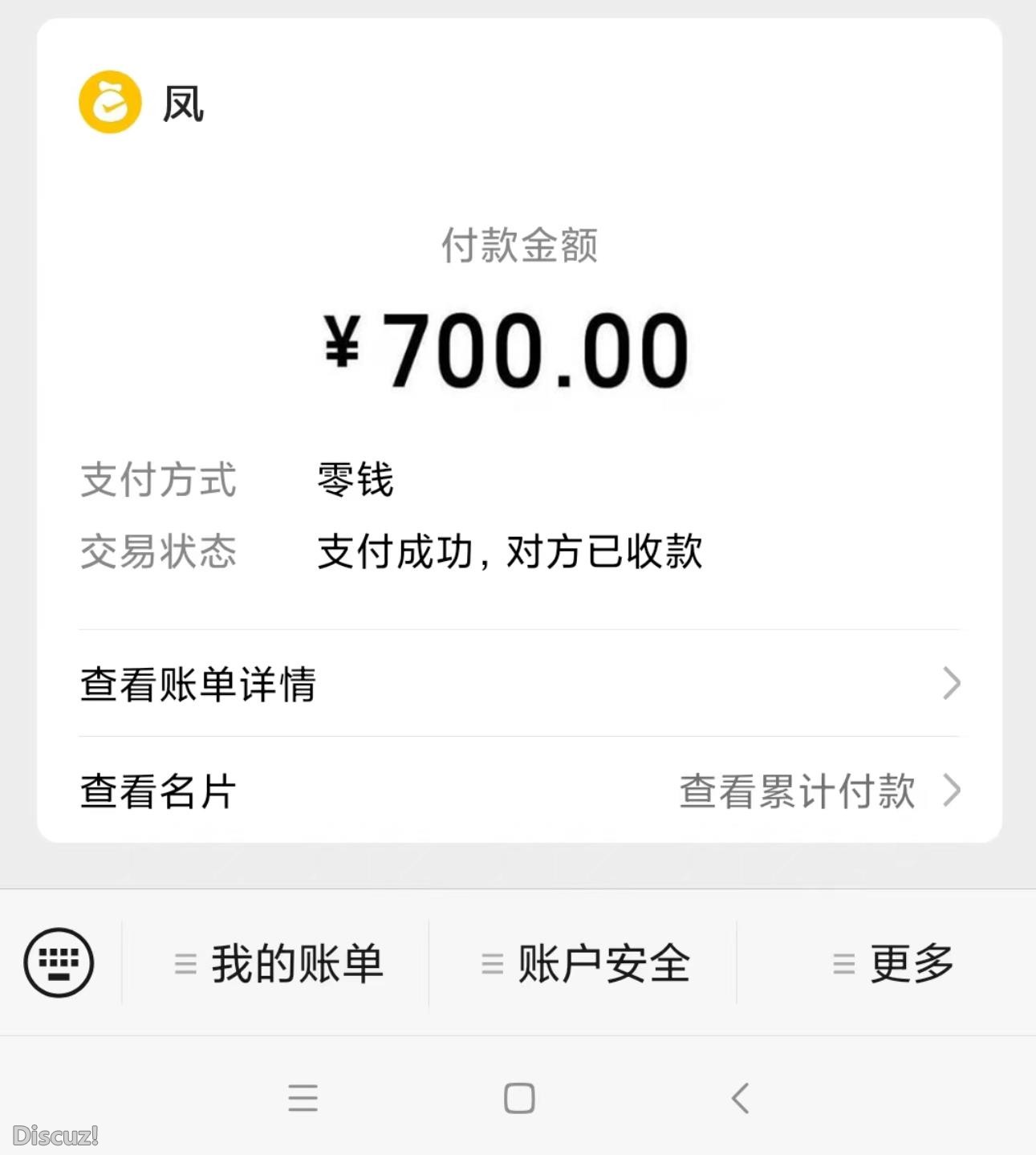Tap the Android recent apps navigation icon
Image resolution: width=1036 pixels, height=1155 pixels.
pyautogui.click(x=303, y=1099)
